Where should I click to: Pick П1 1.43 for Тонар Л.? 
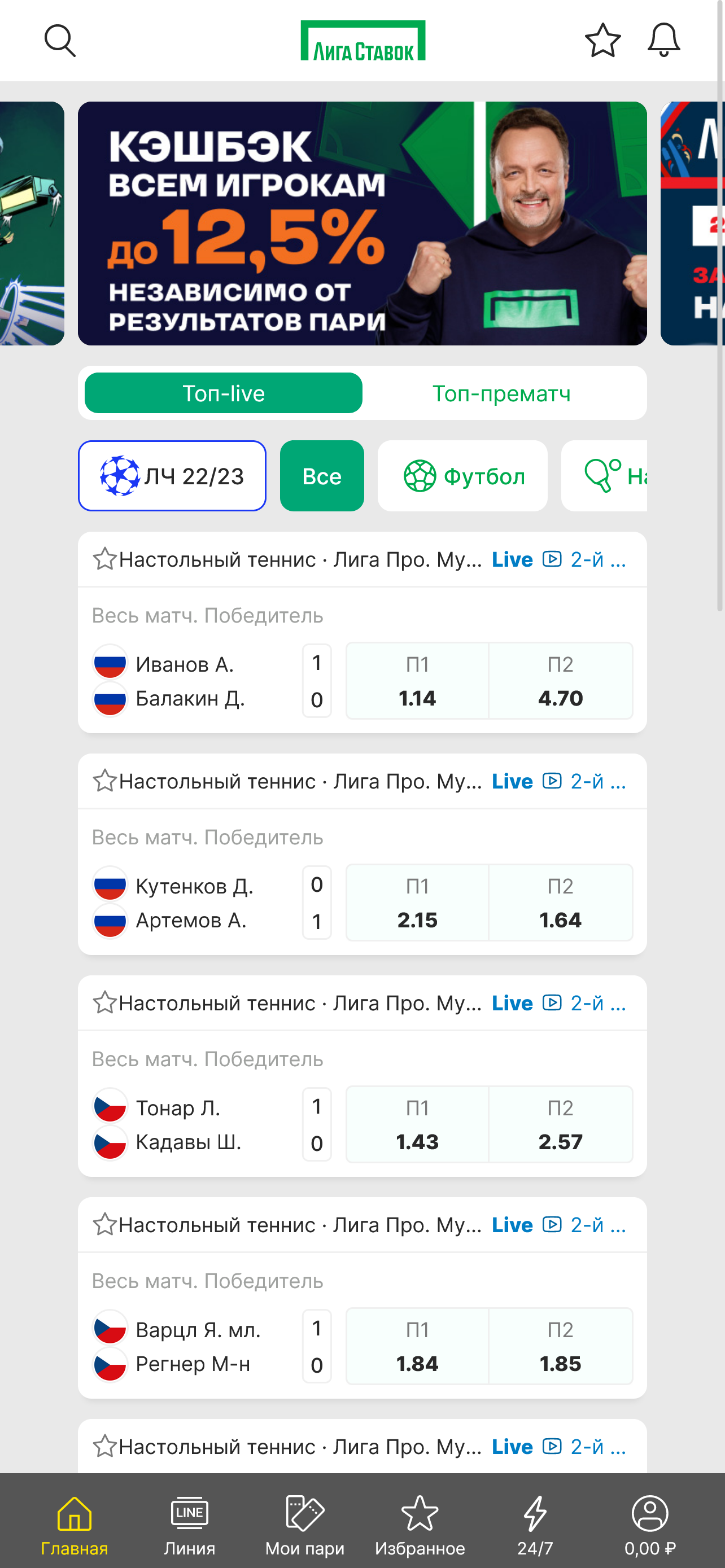(x=418, y=1124)
